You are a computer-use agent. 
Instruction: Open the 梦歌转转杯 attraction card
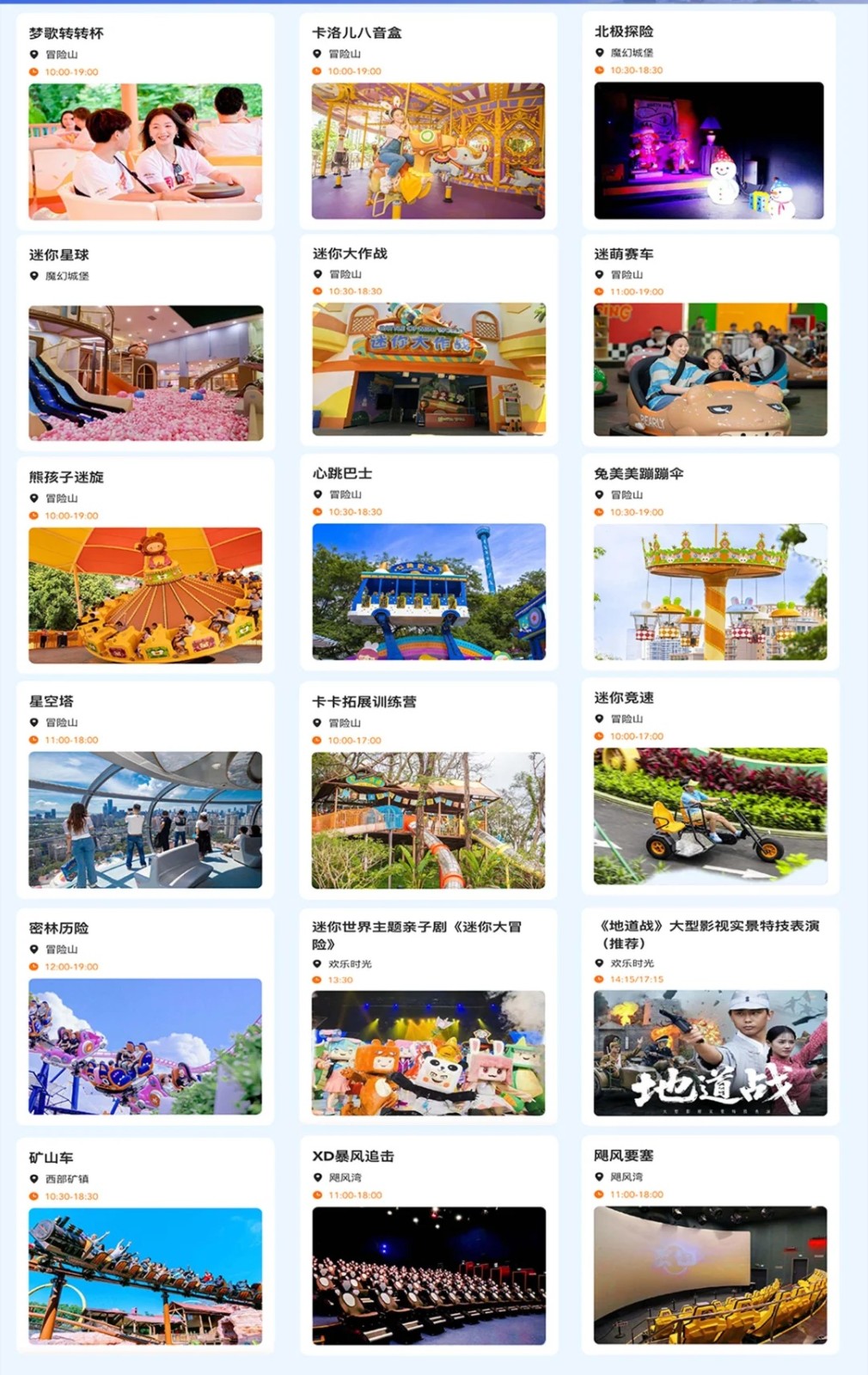145,150
